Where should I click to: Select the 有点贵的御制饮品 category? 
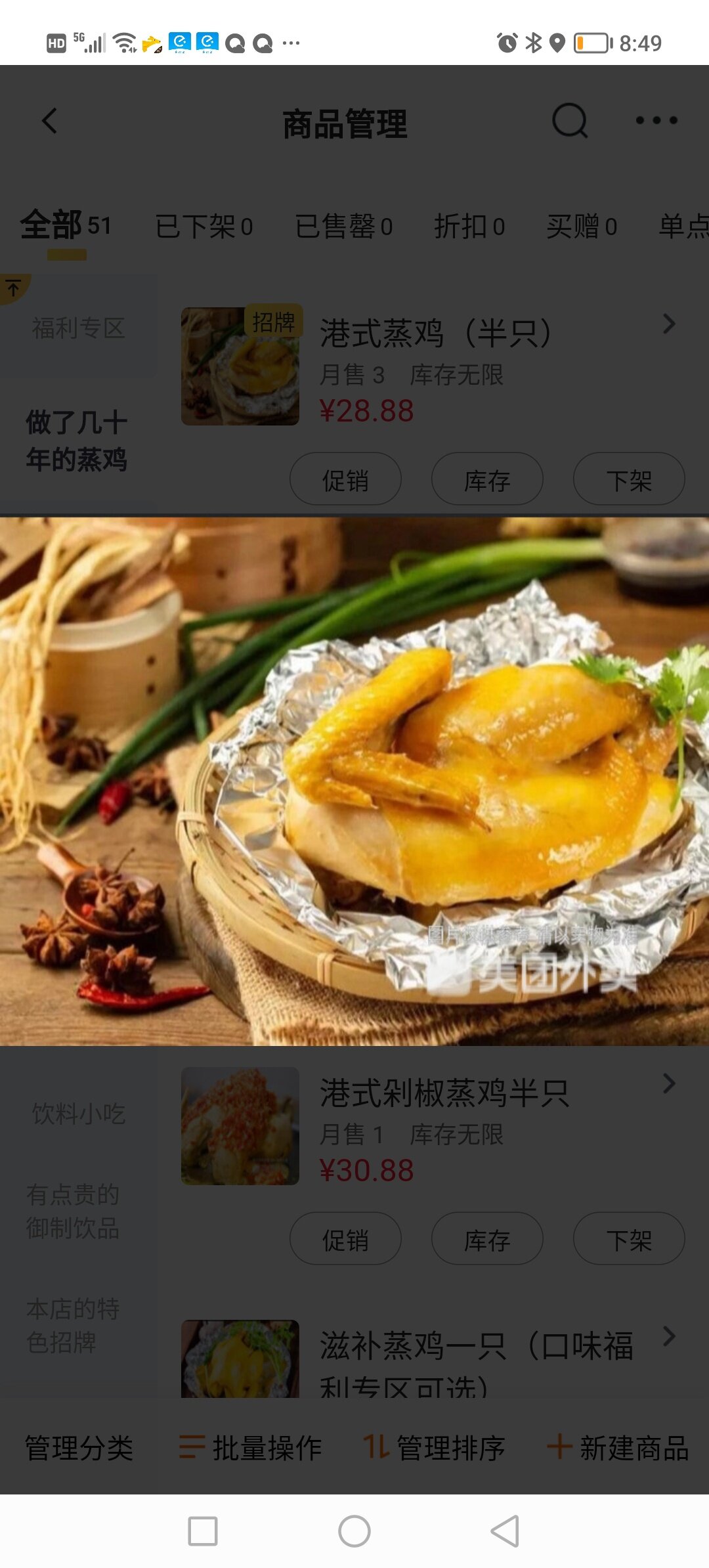[74, 1211]
